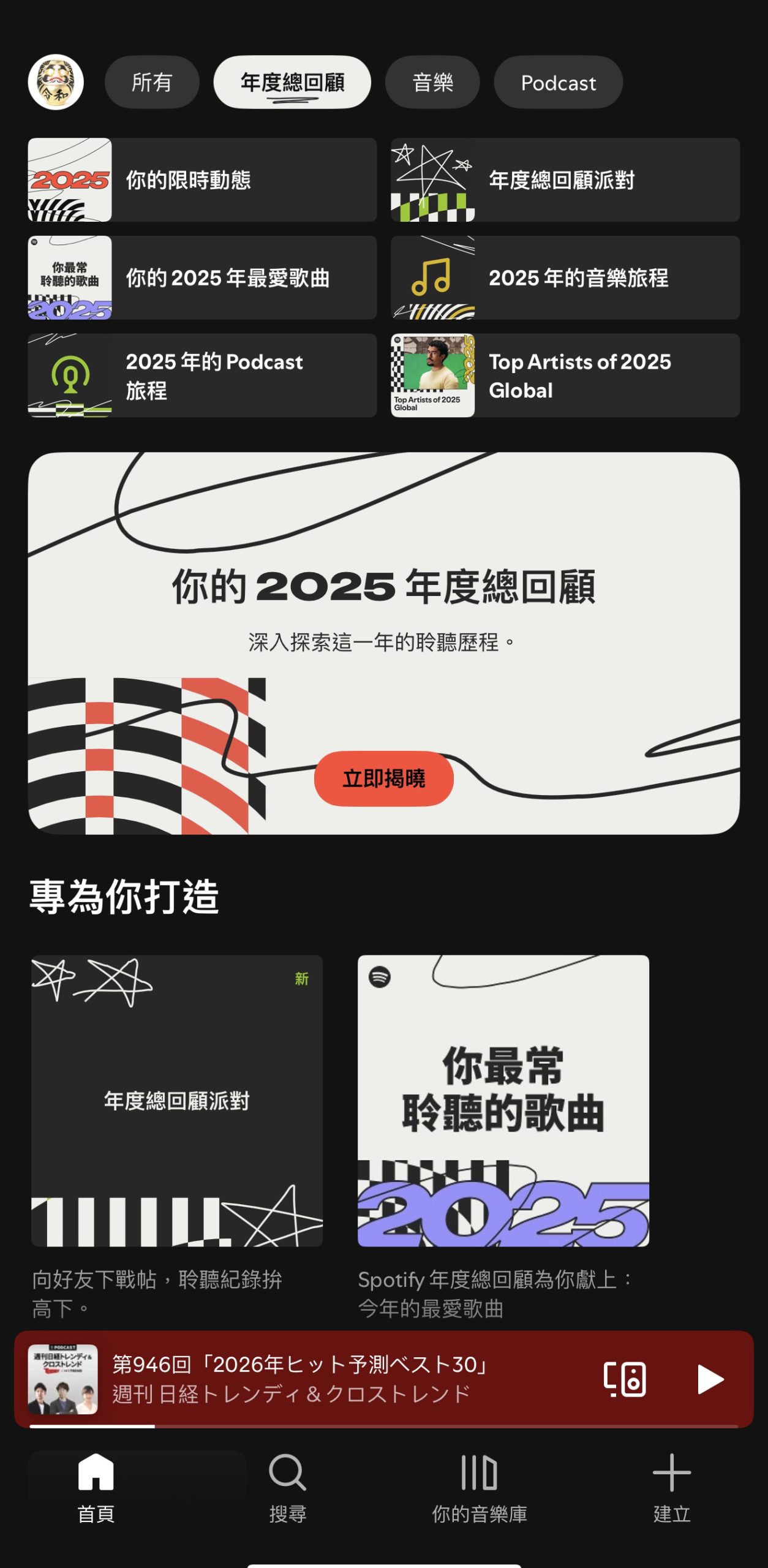Open 年度總回顧派對 shortcut tile
This screenshot has width=768, height=1568.
565,179
